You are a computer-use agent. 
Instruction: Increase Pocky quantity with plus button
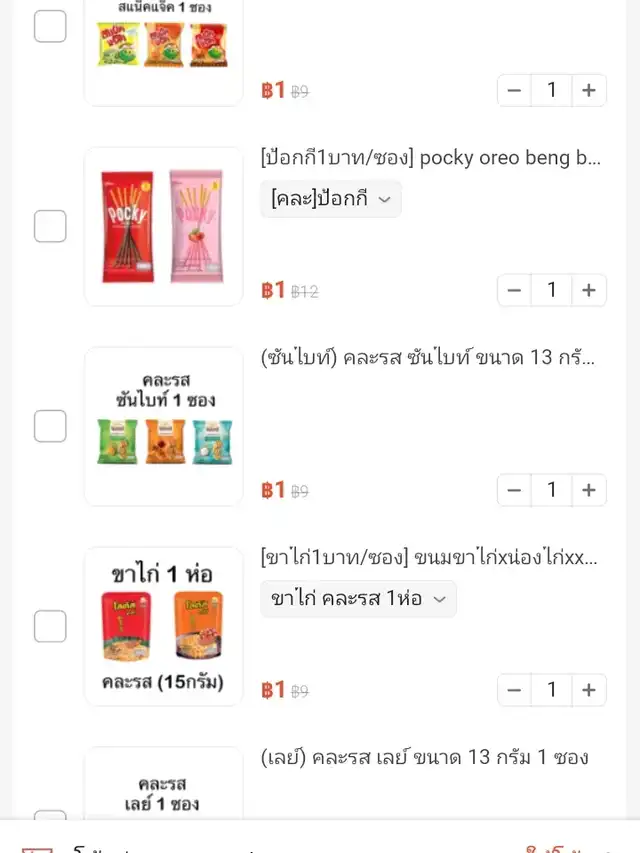point(588,290)
